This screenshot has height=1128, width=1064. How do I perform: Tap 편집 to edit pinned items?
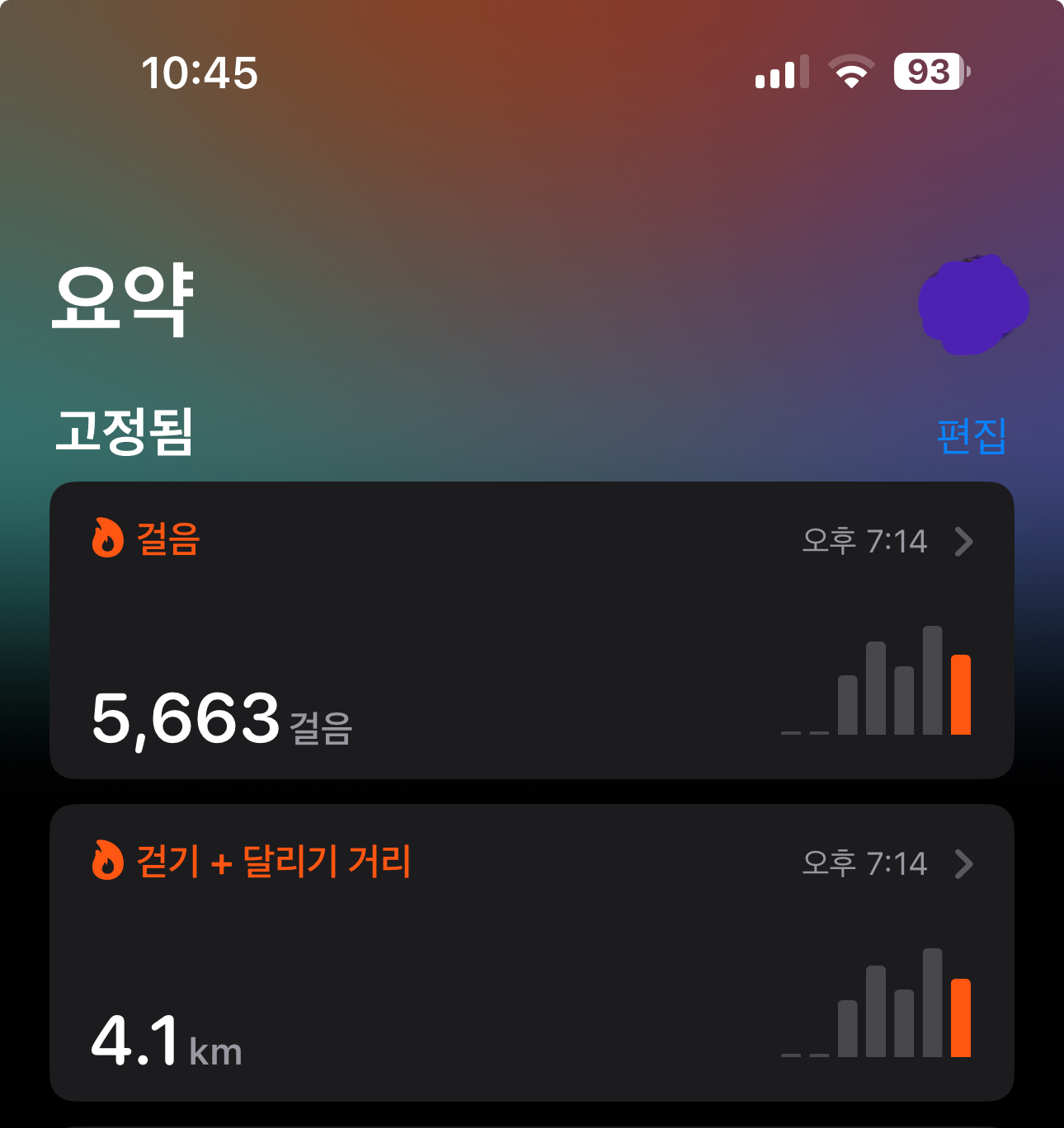(x=972, y=436)
